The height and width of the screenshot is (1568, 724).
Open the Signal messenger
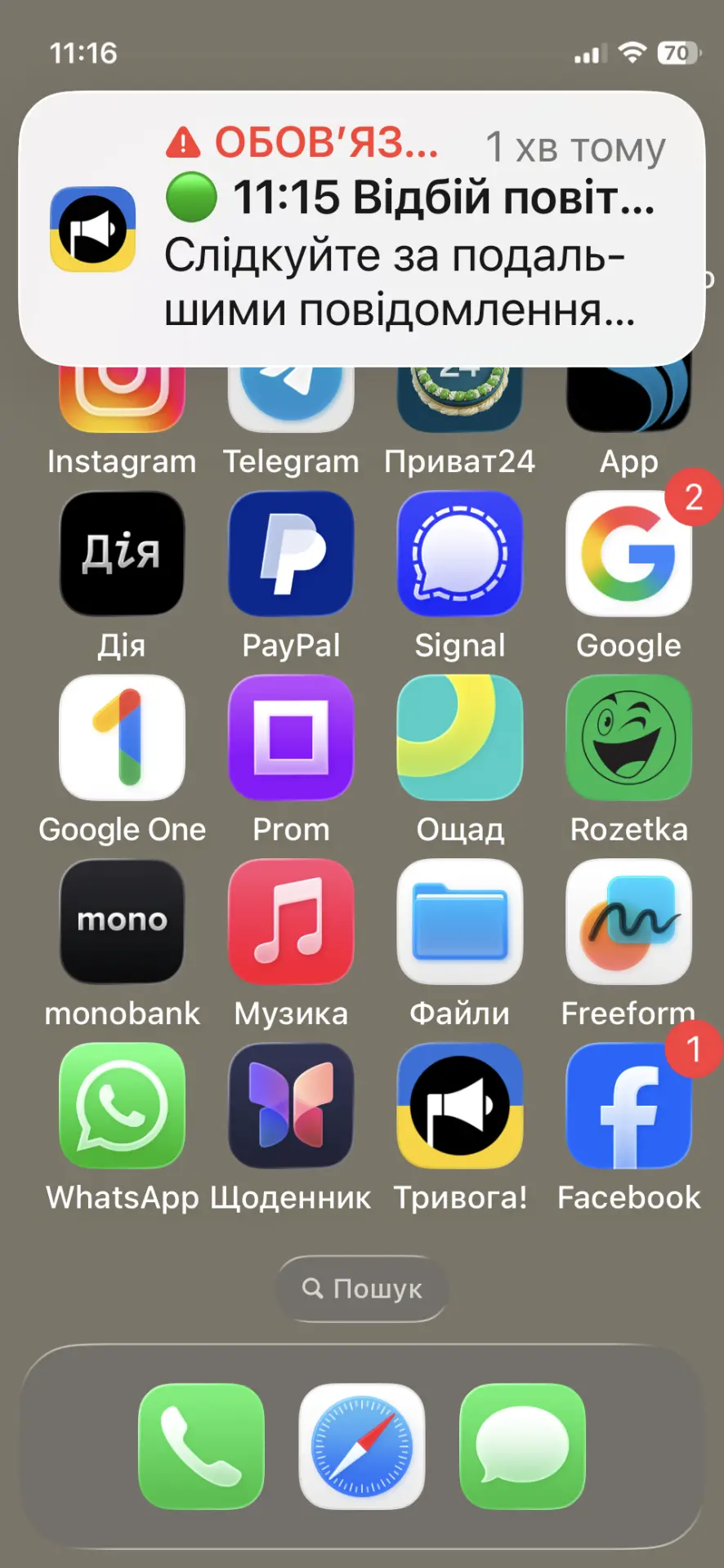[460, 554]
